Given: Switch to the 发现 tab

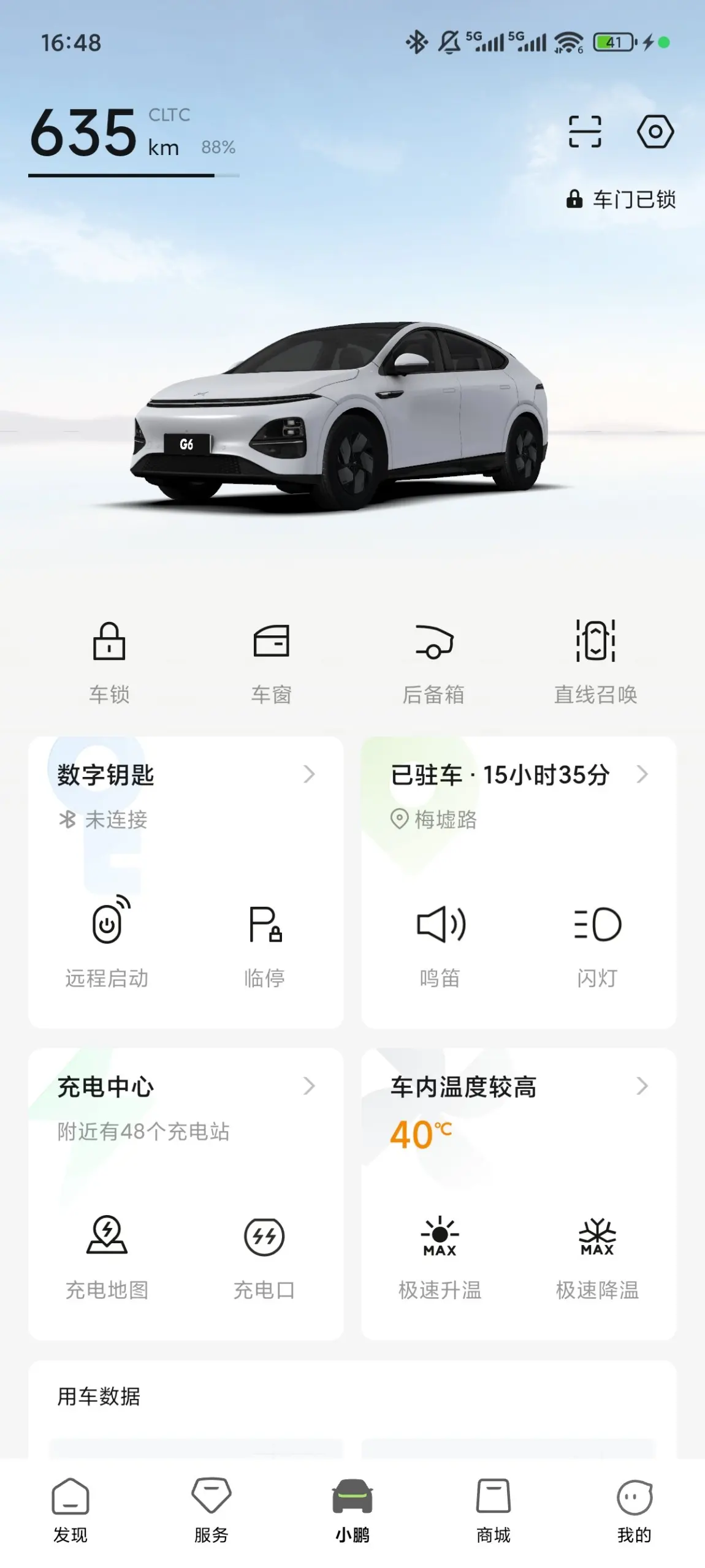Looking at the screenshot, I should (70, 1509).
